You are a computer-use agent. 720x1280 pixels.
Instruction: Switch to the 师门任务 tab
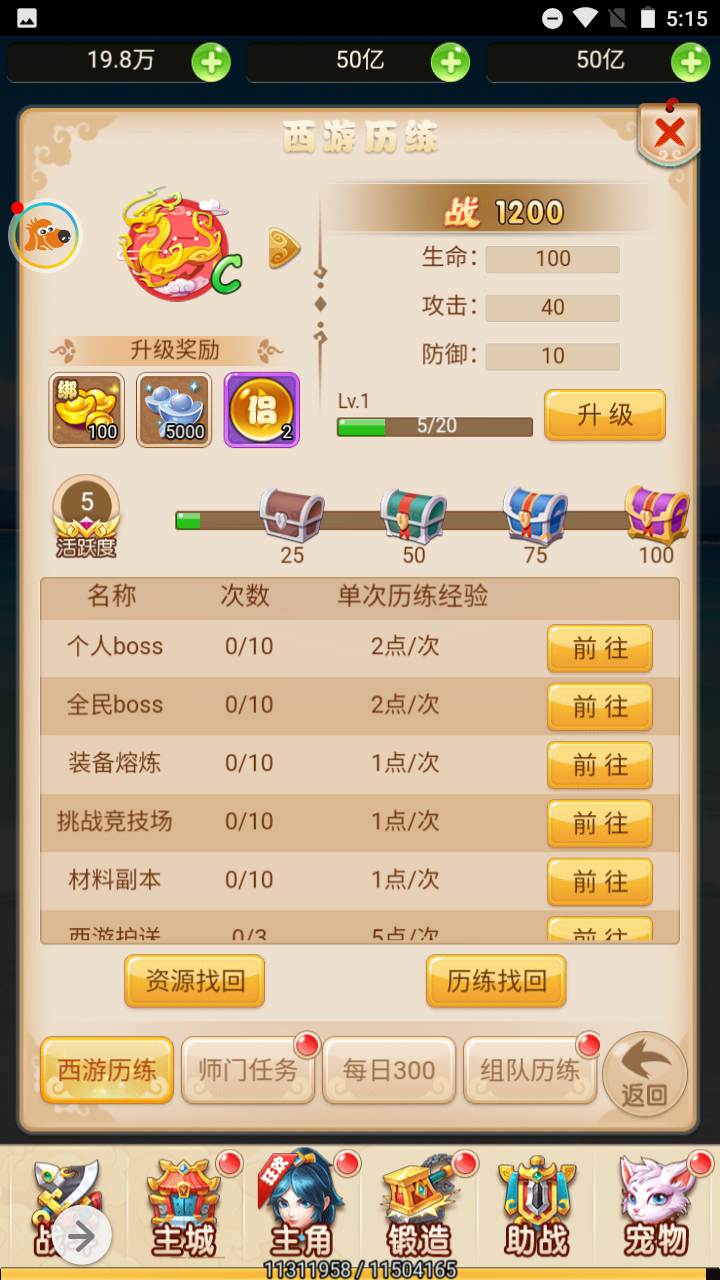point(248,1070)
